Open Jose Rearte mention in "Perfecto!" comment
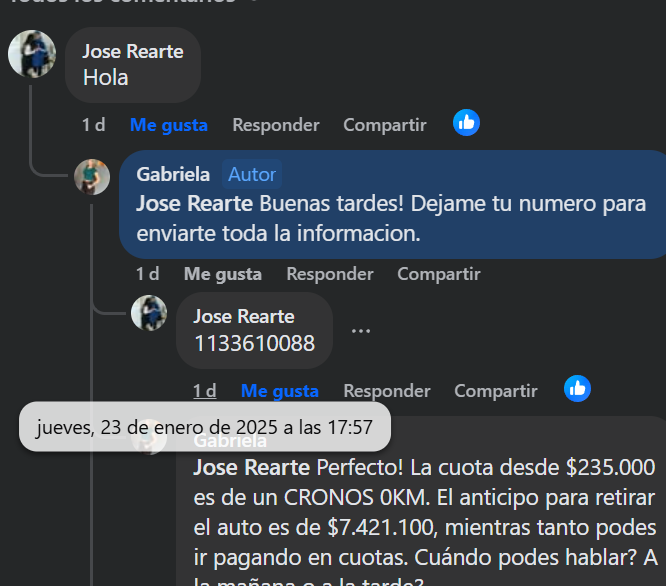Viewport: 666px width, 586px height. (x=251, y=467)
